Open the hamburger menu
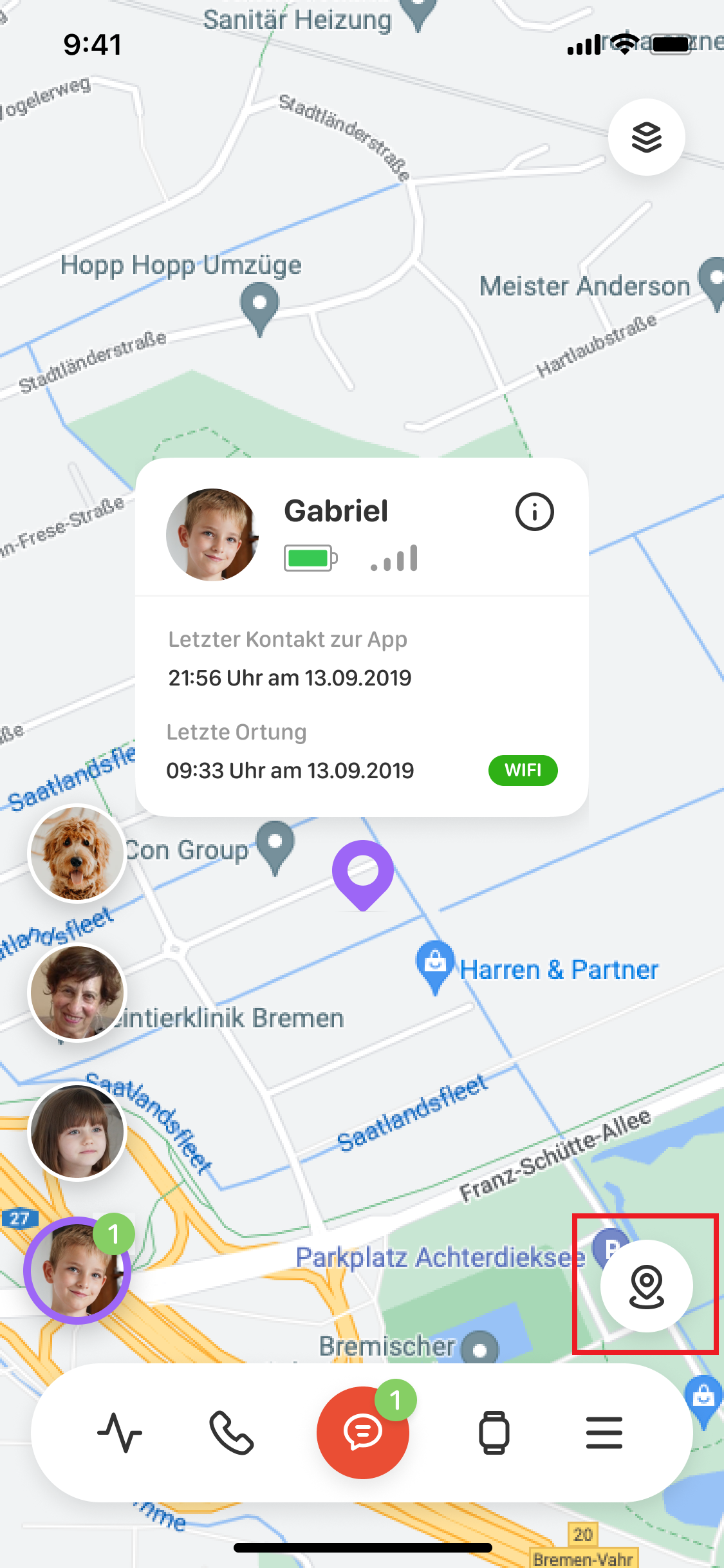This screenshot has width=724, height=1568. click(604, 1433)
